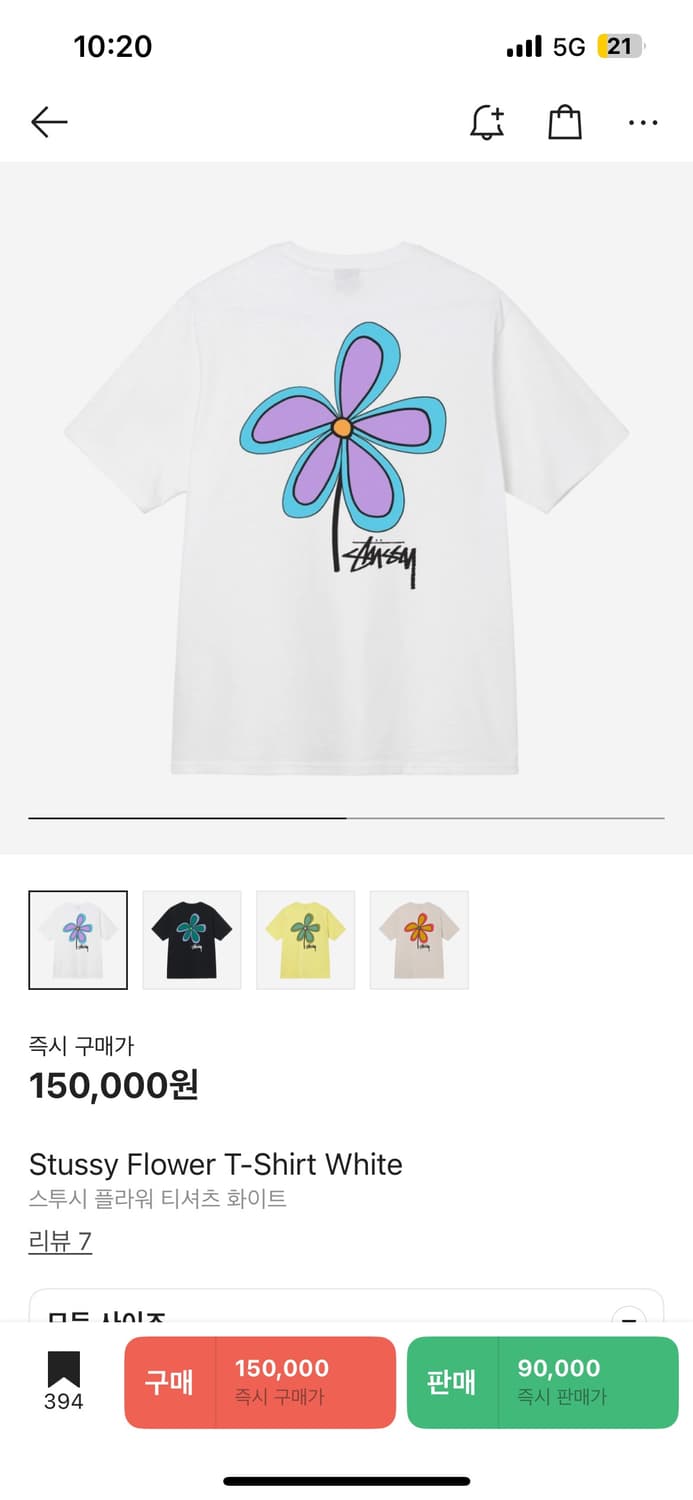The width and height of the screenshot is (693, 1500).
Task: Select the yellow t-shirt thumbnail
Action: coord(306,940)
